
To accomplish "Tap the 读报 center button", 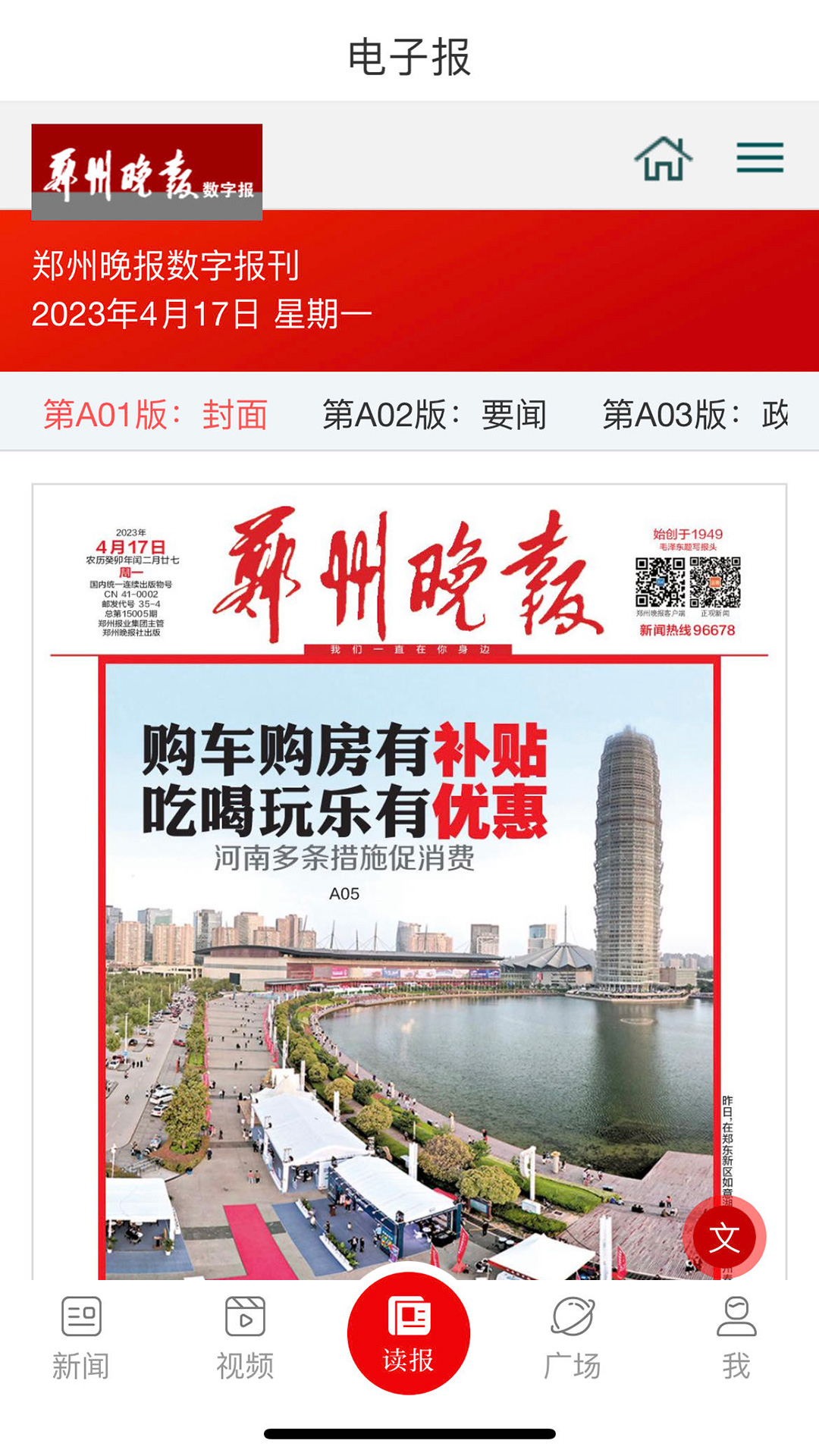I will (409, 1333).
